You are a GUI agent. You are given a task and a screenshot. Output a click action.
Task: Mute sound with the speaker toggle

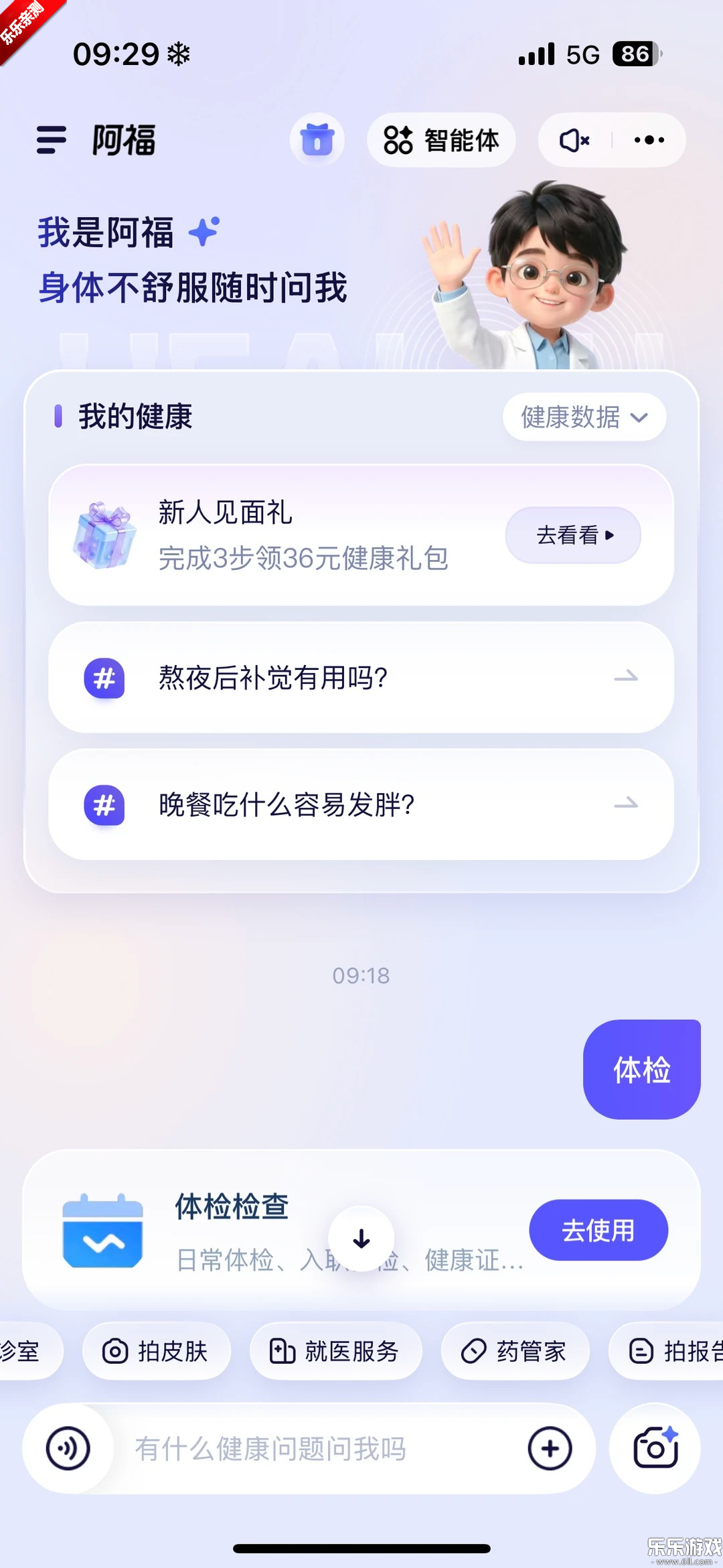[x=572, y=140]
